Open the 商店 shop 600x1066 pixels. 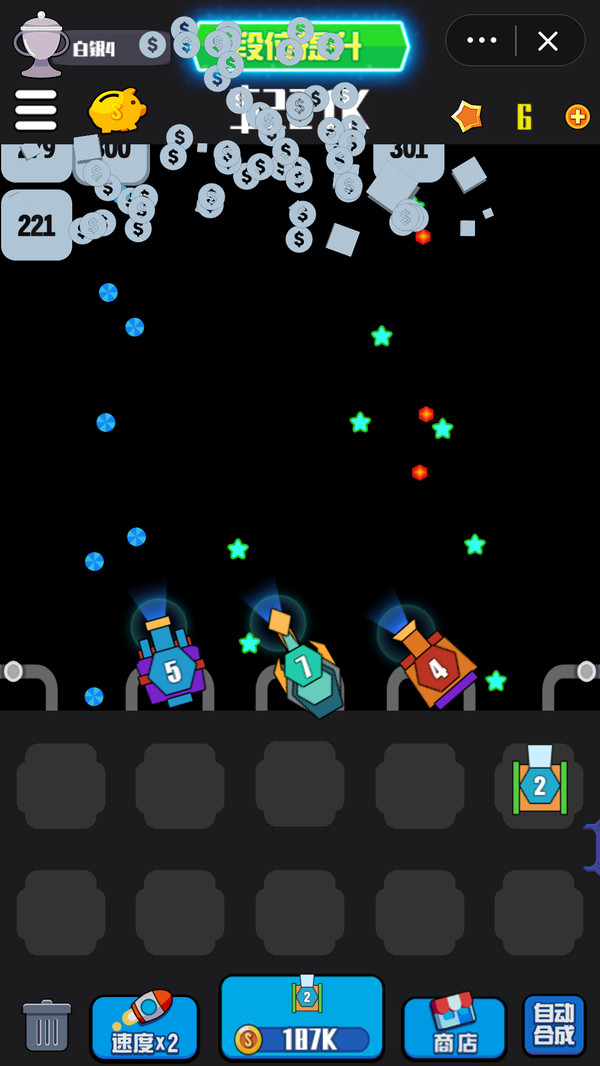[455, 1025]
